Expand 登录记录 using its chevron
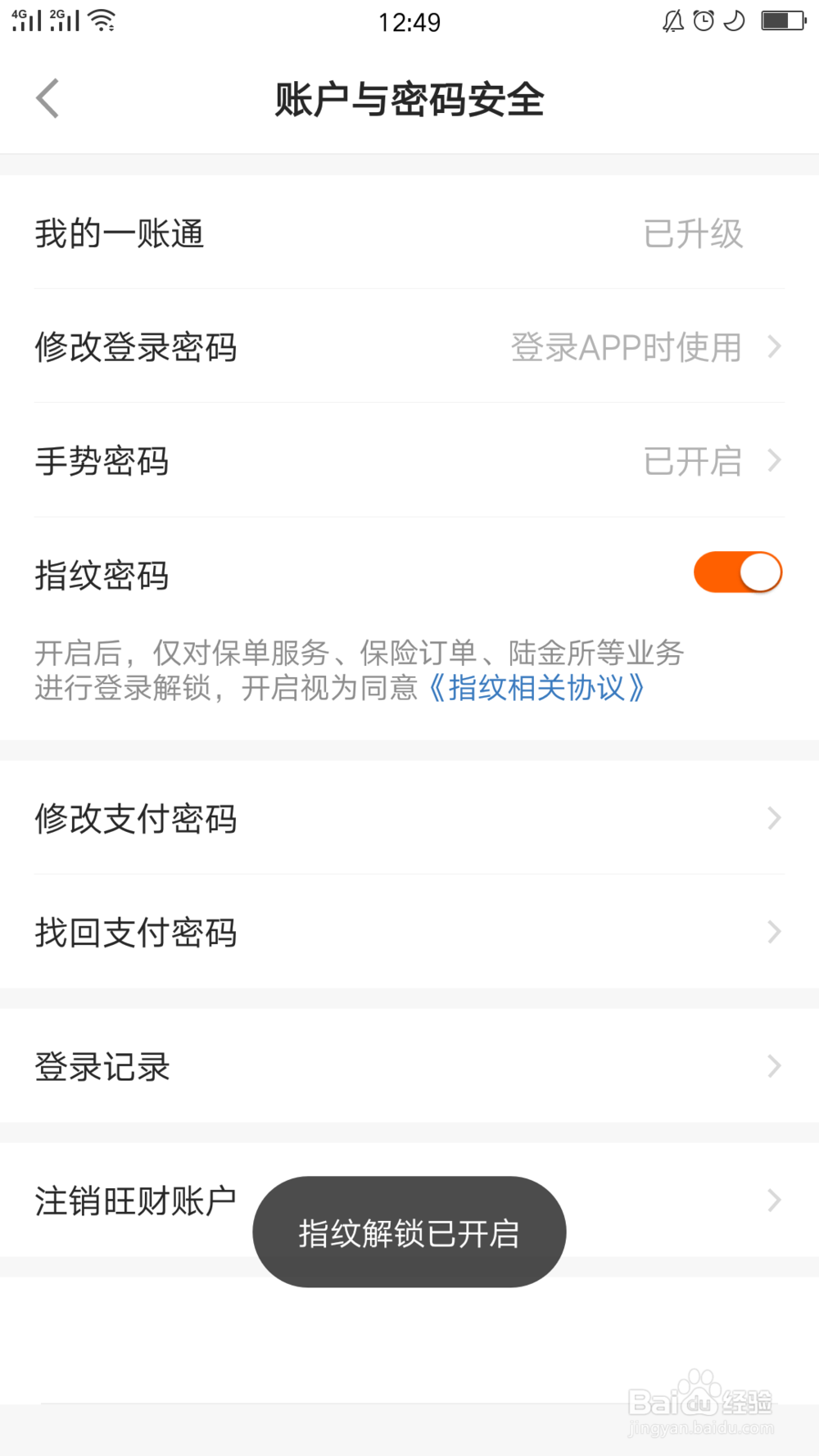Viewport: 819px width, 1456px height. (773, 1066)
